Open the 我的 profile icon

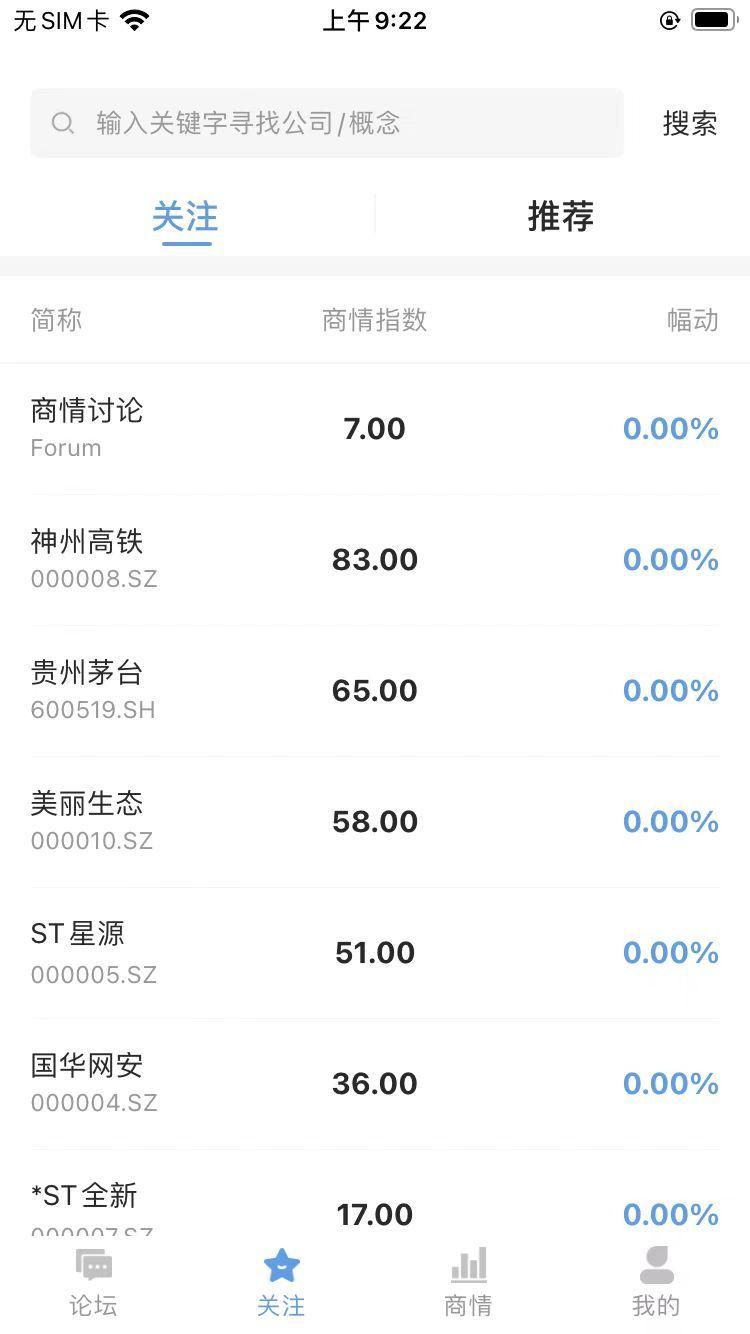click(x=656, y=1265)
